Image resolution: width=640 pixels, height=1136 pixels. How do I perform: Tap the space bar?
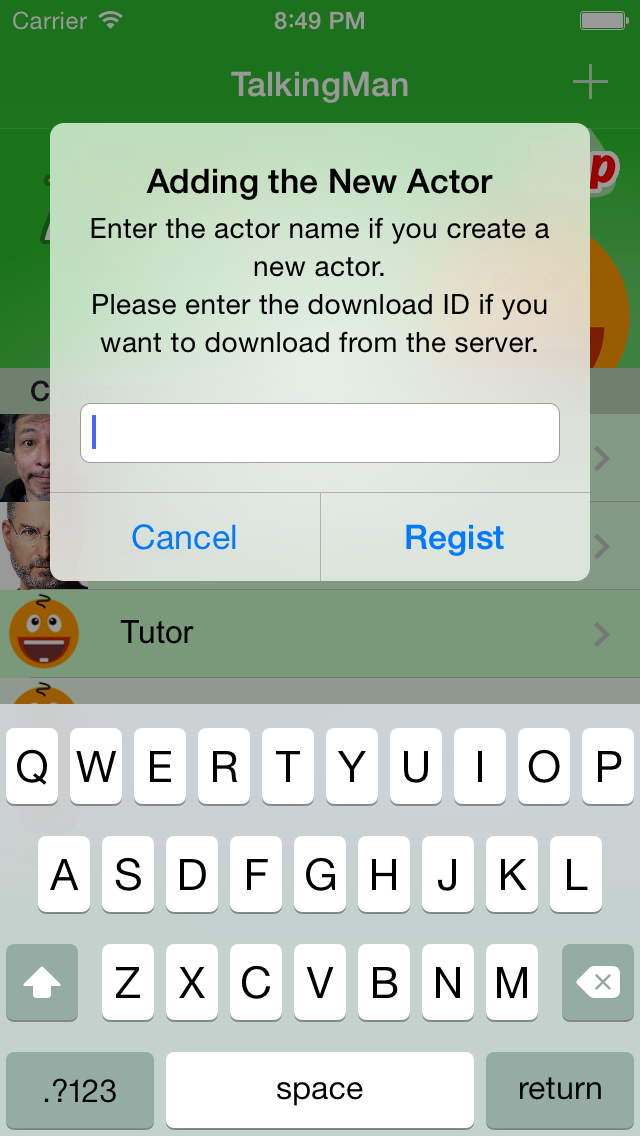click(320, 1089)
